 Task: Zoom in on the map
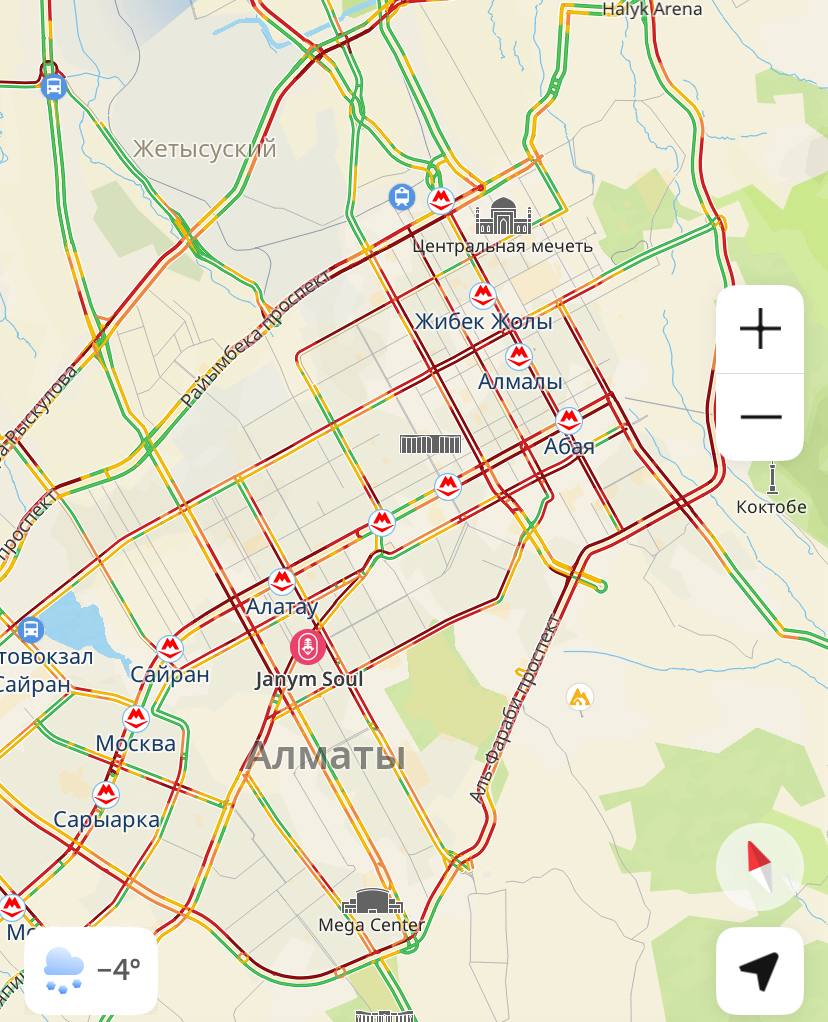coord(760,329)
